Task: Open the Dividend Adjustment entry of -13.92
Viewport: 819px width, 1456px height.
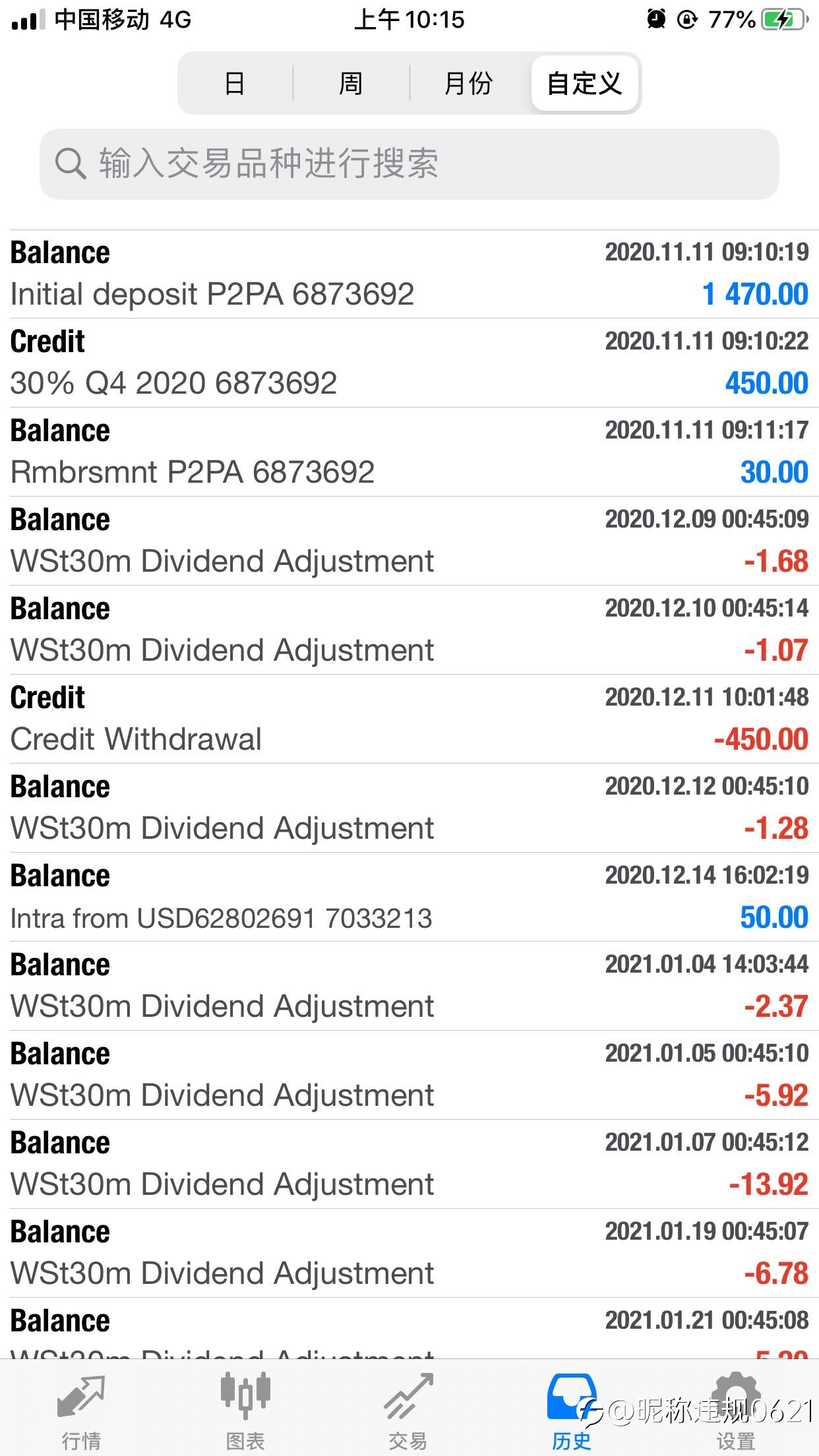Action: pos(409,1164)
